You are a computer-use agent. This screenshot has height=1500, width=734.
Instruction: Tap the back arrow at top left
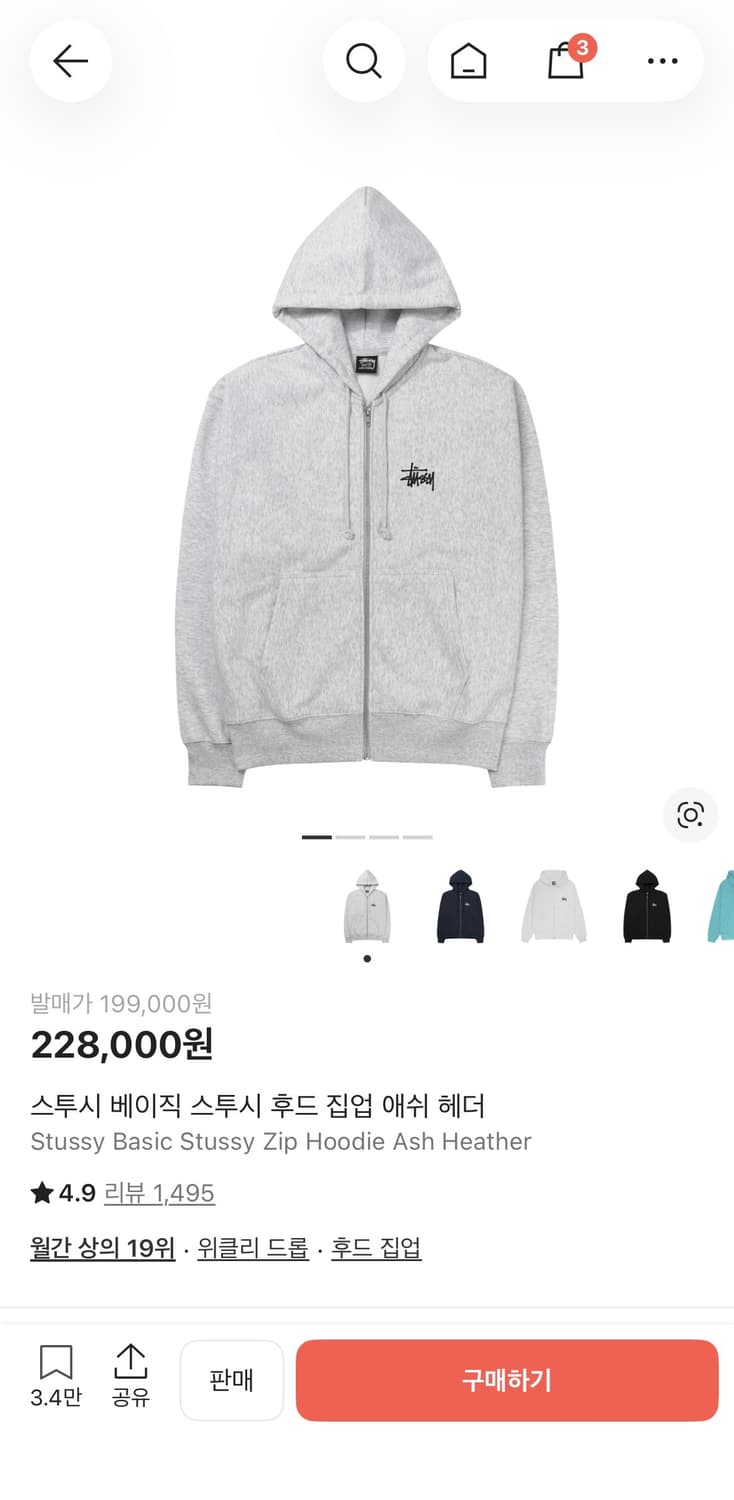point(70,61)
